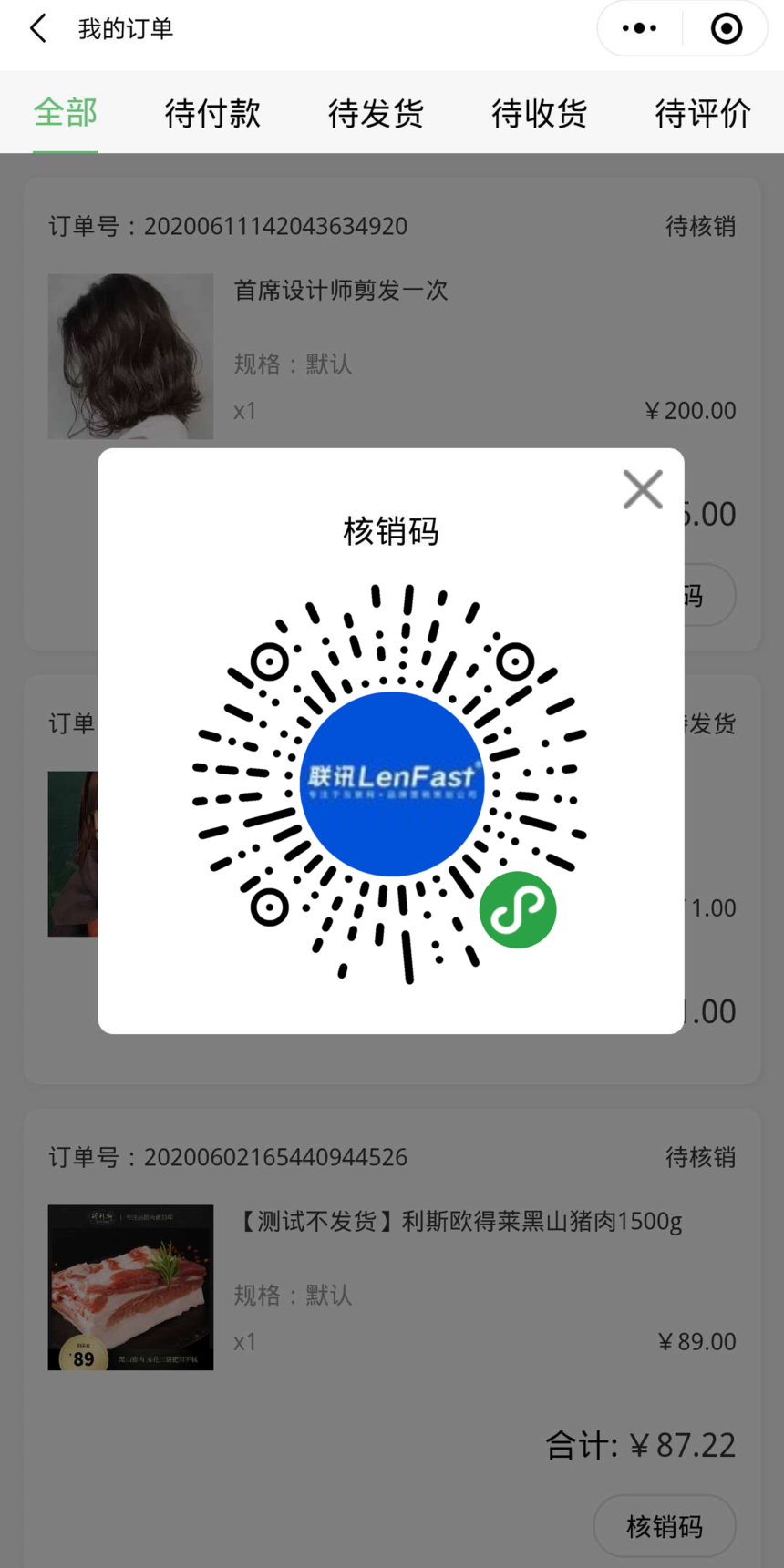Click the black pork product thumbnail
Screen dimensions: 784x1568
[130, 1286]
